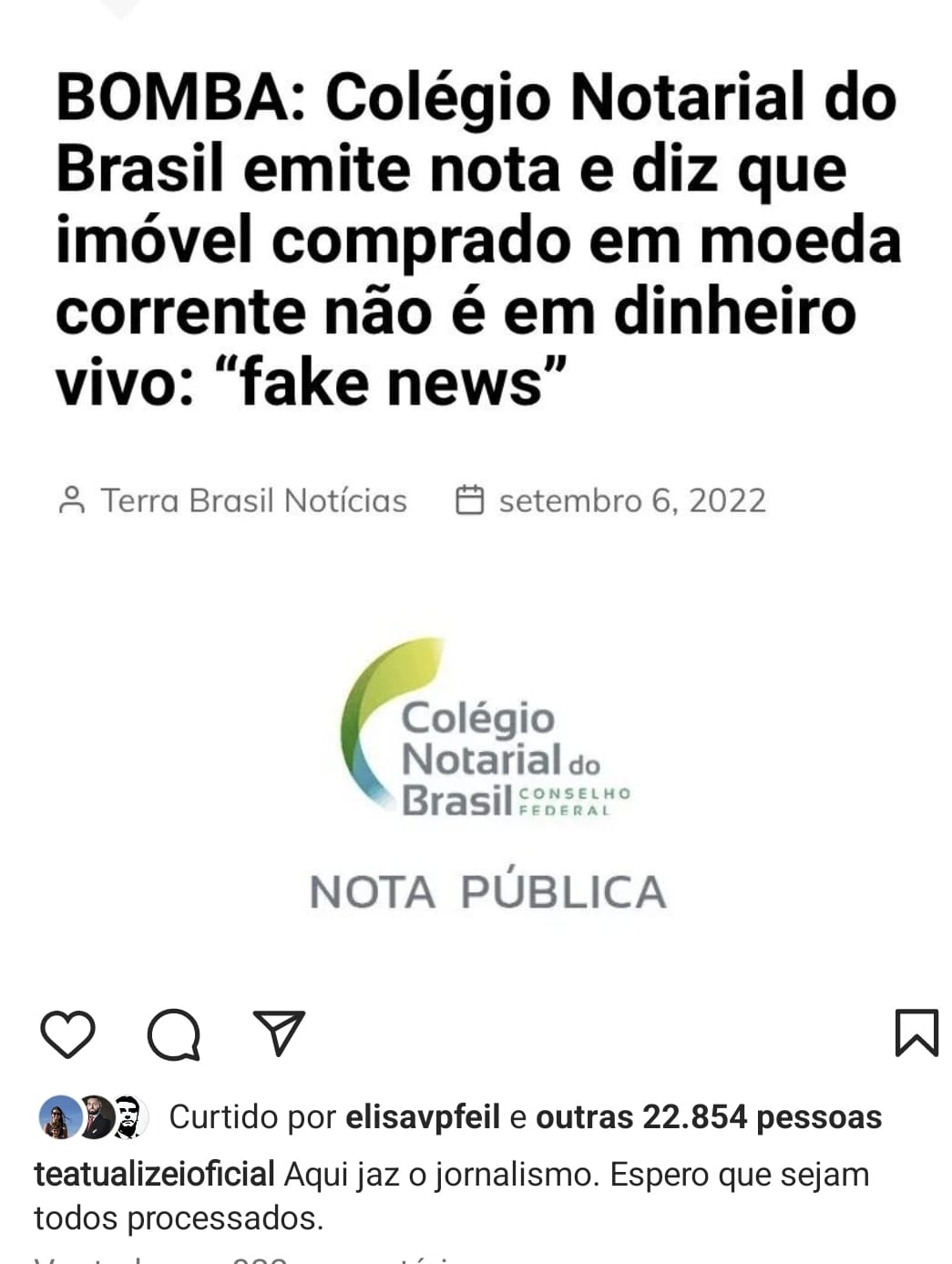View all comments on this post

246,1259
